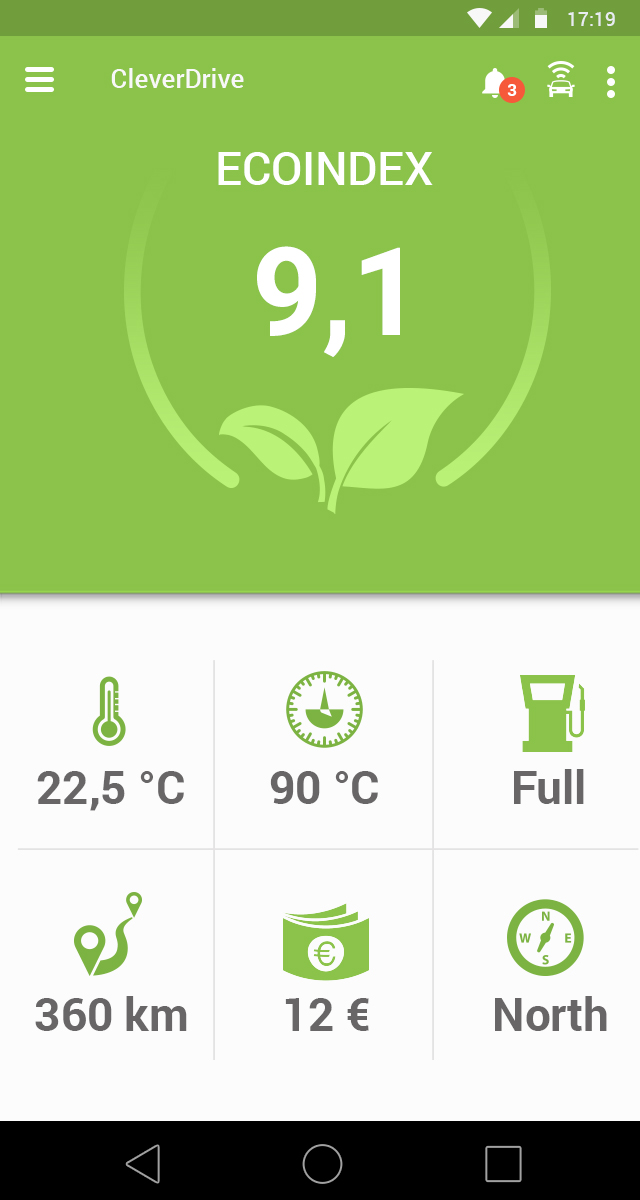Open the notifications bell with 3 alerts
The height and width of the screenshot is (1200, 640).
point(501,84)
